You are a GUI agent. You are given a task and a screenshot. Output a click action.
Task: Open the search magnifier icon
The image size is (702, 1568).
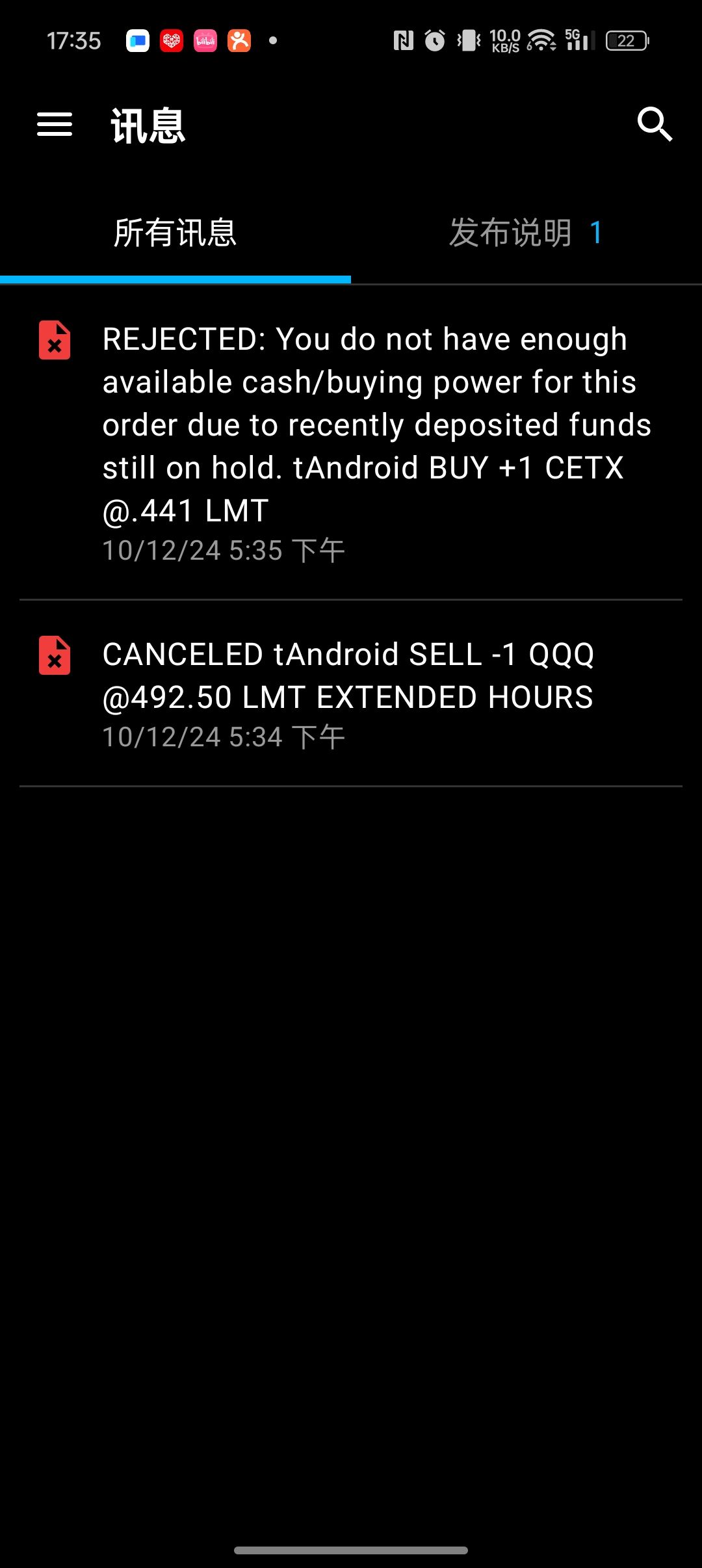coord(654,124)
